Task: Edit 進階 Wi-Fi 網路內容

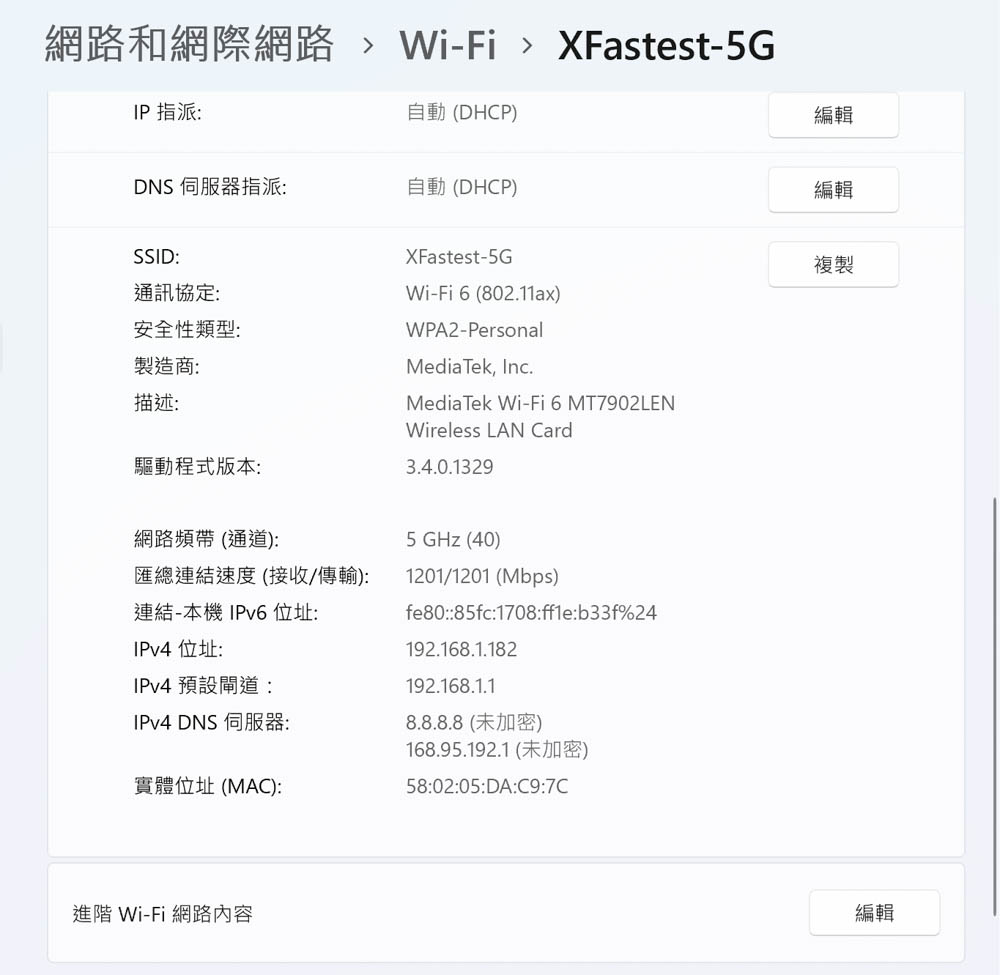Action: [x=874, y=912]
